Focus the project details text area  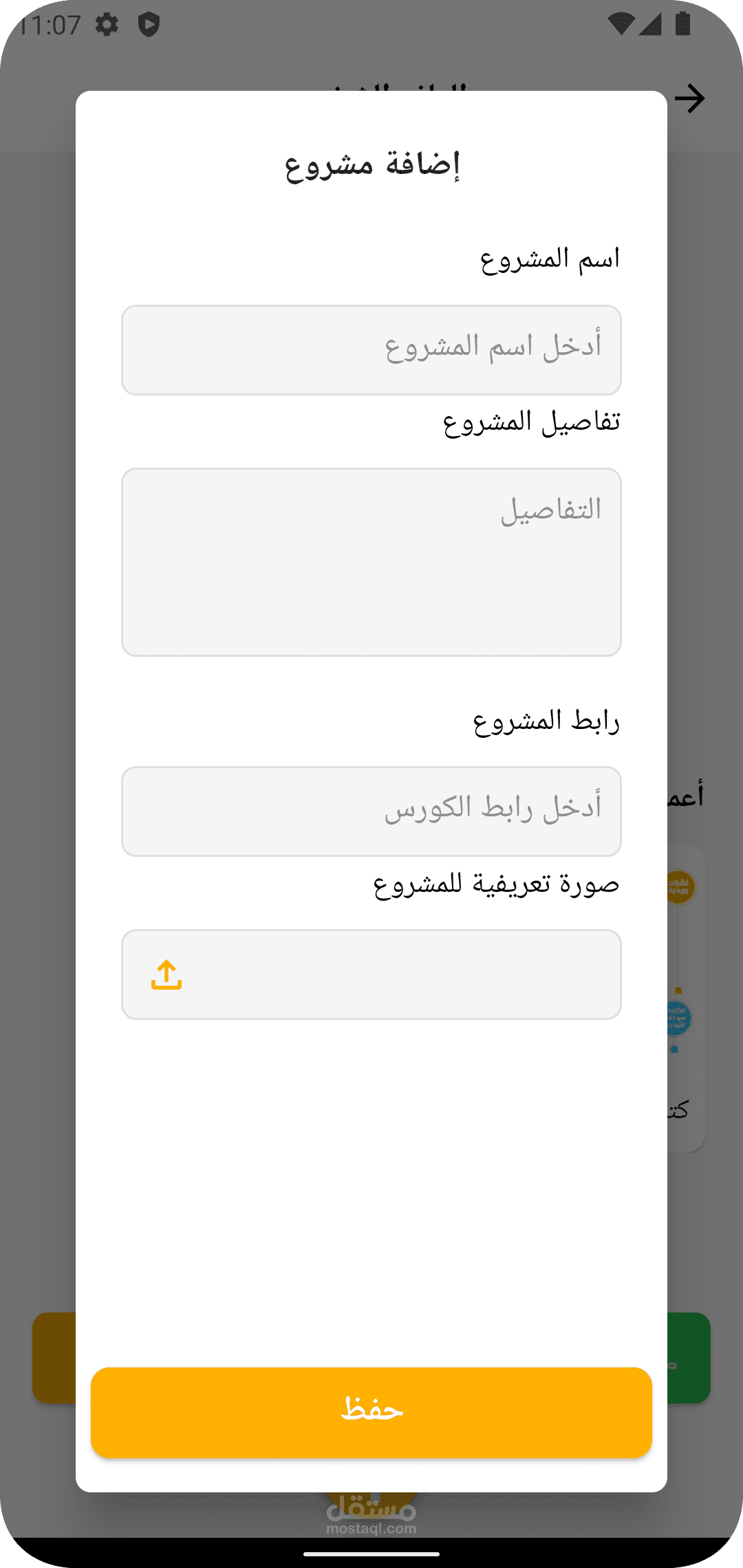pyautogui.click(x=371, y=561)
